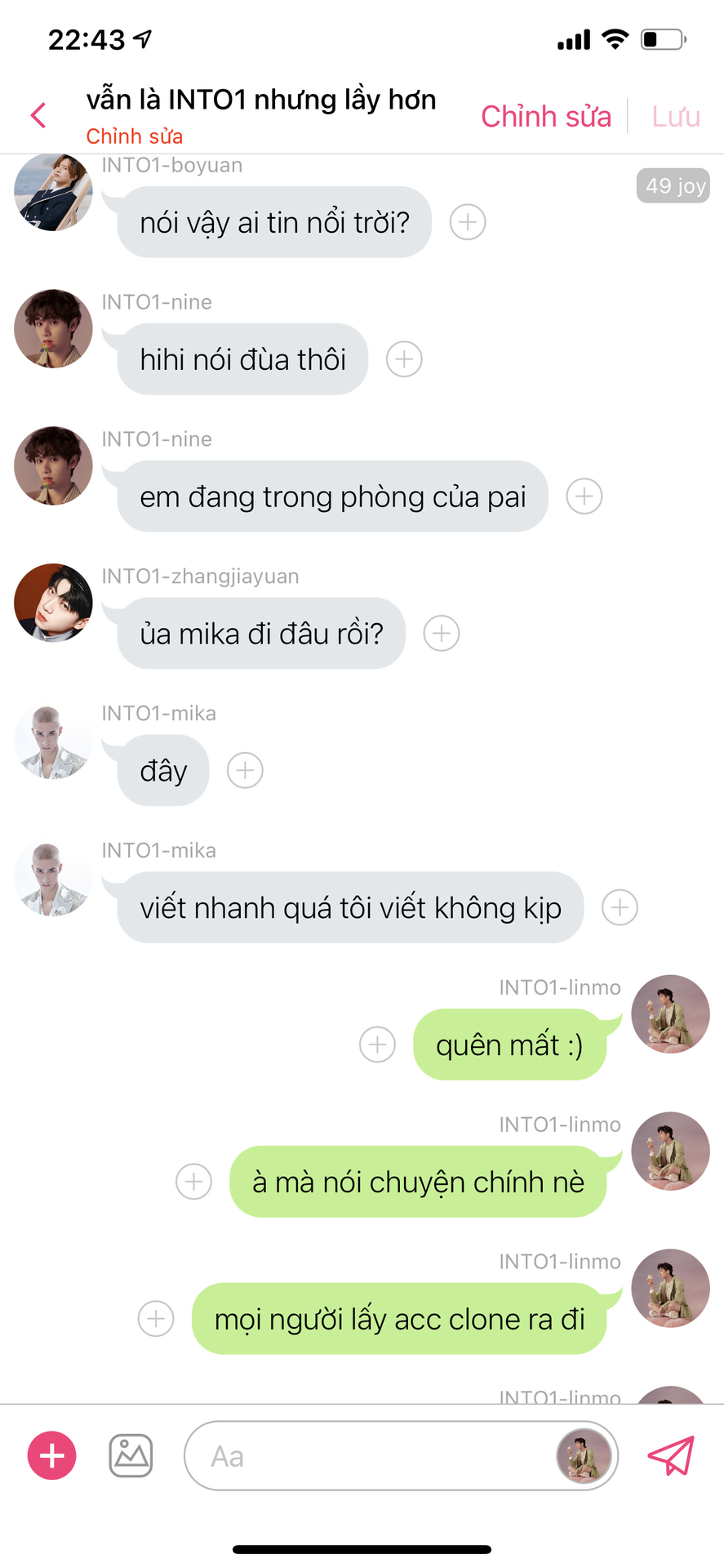The width and height of the screenshot is (724, 1568).
Task: Open the pink add button at bottom
Action: (x=52, y=1456)
